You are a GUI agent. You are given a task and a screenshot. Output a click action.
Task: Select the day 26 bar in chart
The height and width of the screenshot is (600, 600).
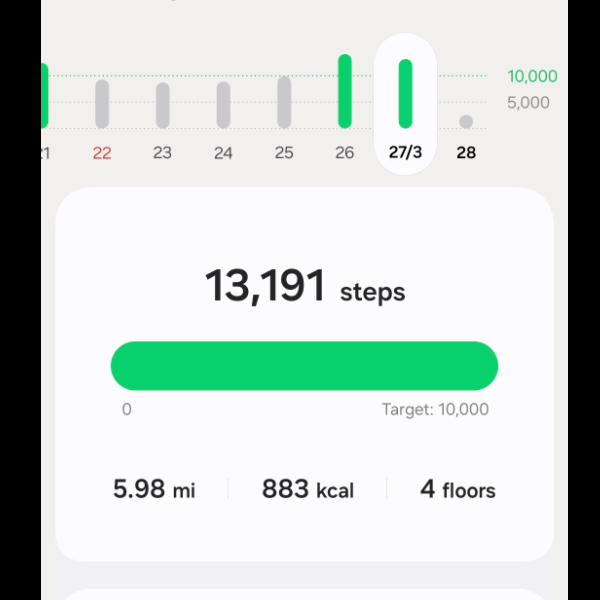click(345, 92)
